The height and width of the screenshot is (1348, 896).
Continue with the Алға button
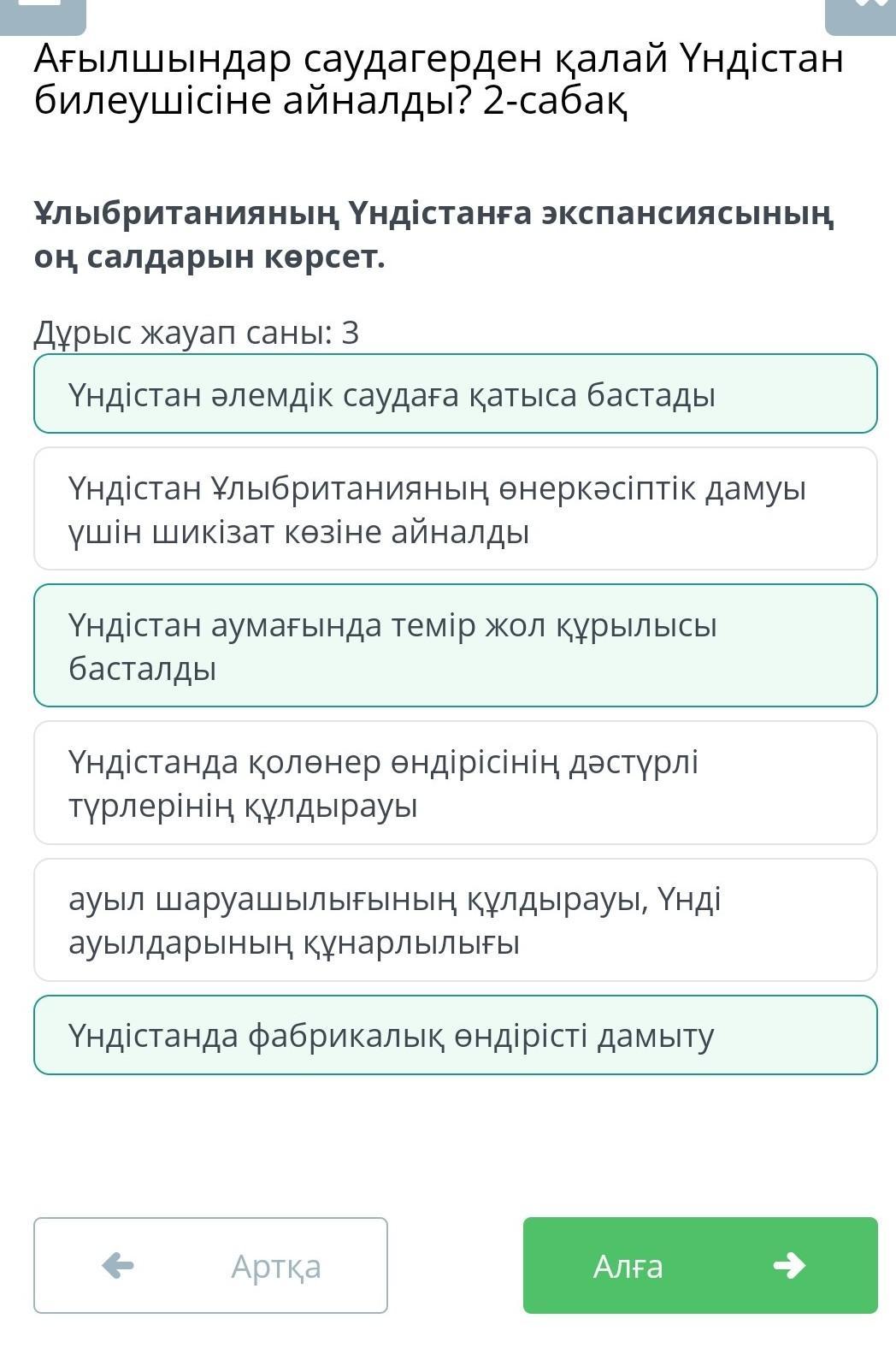tap(699, 1265)
